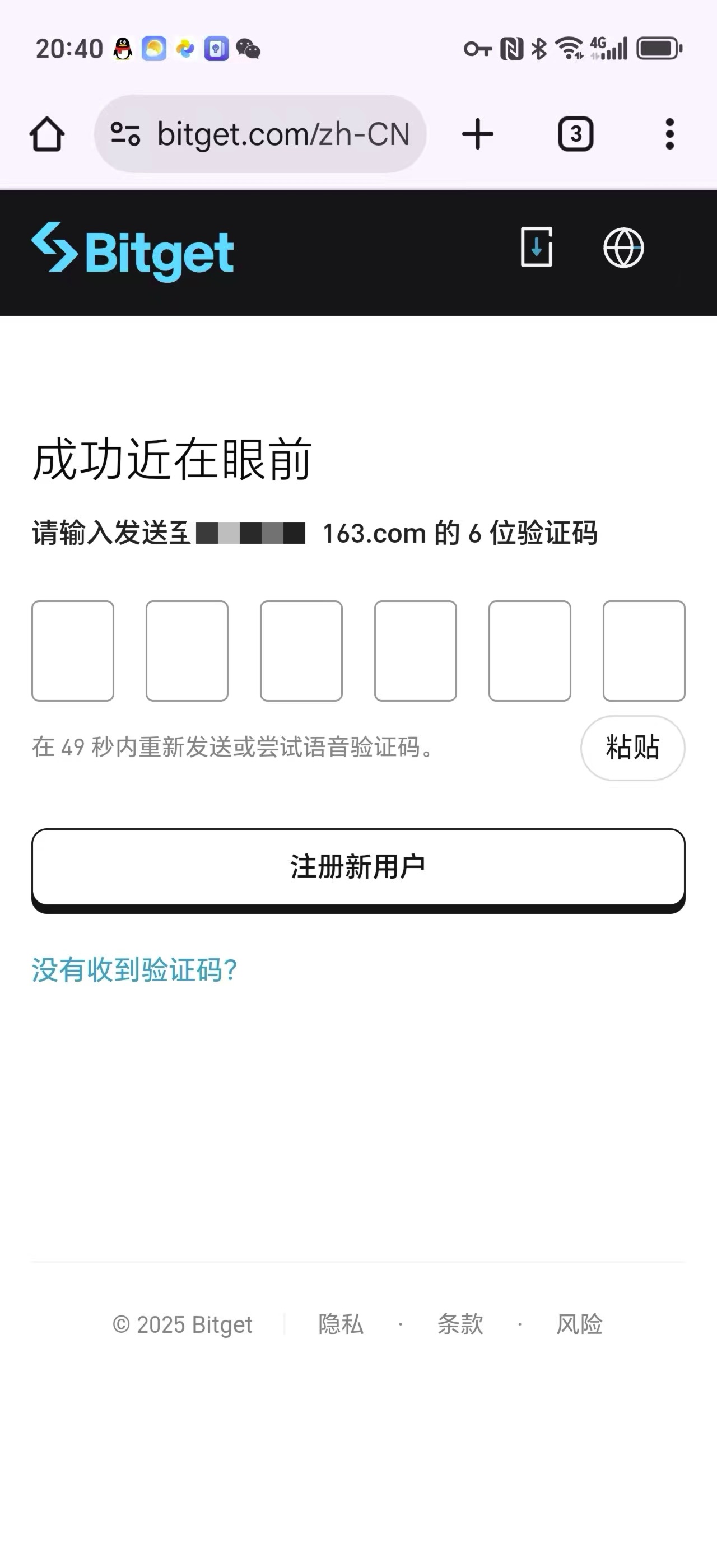The width and height of the screenshot is (717, 1568).
Task: Paste the code with the 粘贴 button
Action: pyautogui.click(x=632, y=748)
